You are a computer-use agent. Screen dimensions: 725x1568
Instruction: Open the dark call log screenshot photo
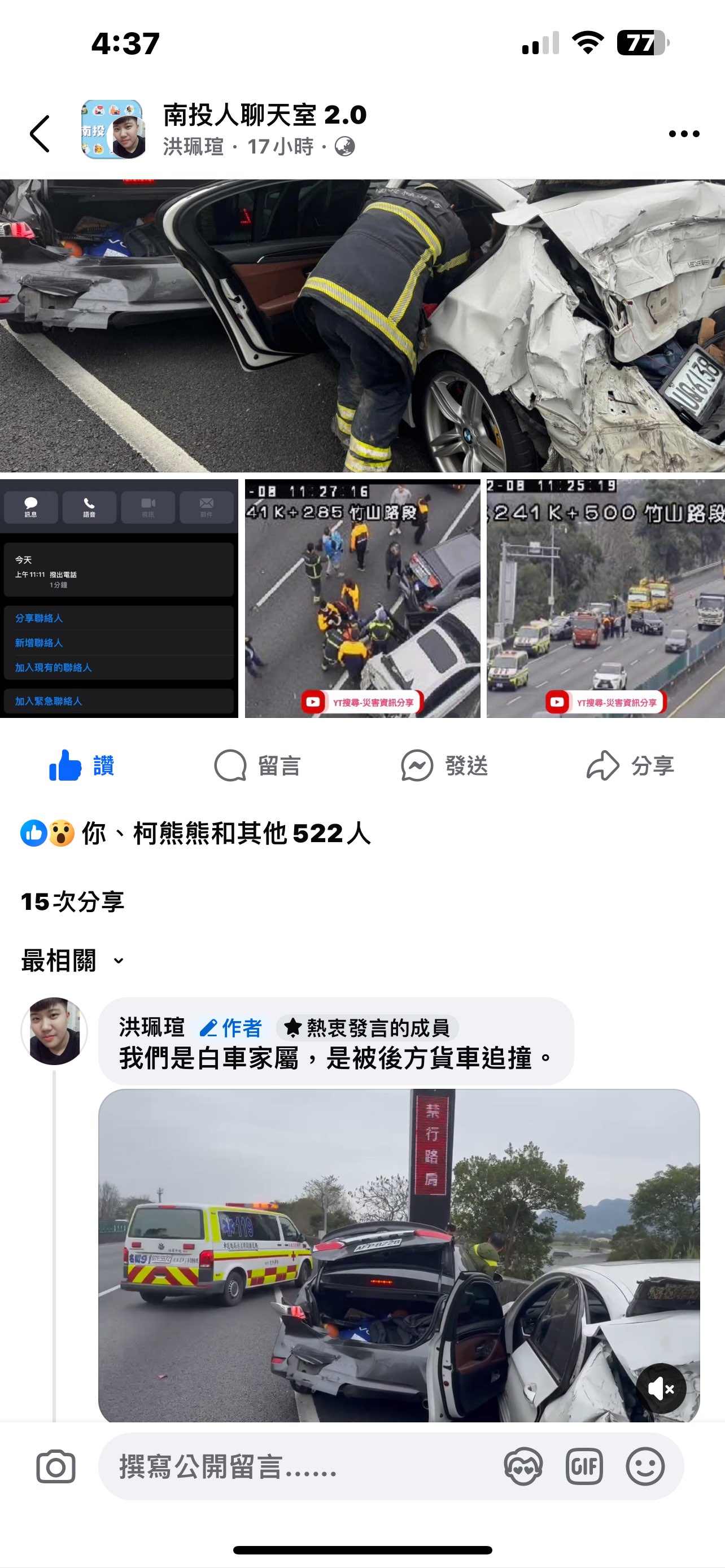click(119, 598)
